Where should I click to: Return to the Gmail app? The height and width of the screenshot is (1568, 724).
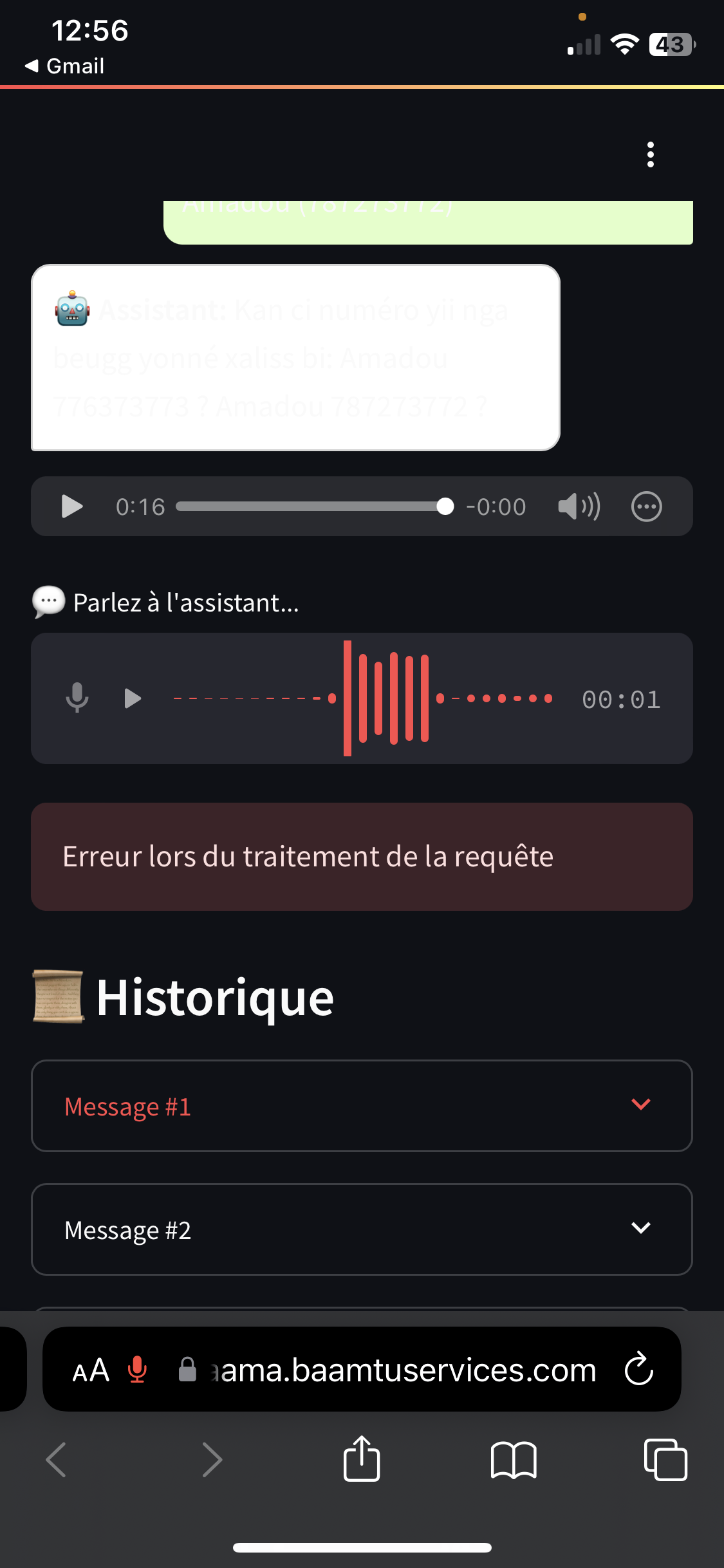[x=64, y=66]
